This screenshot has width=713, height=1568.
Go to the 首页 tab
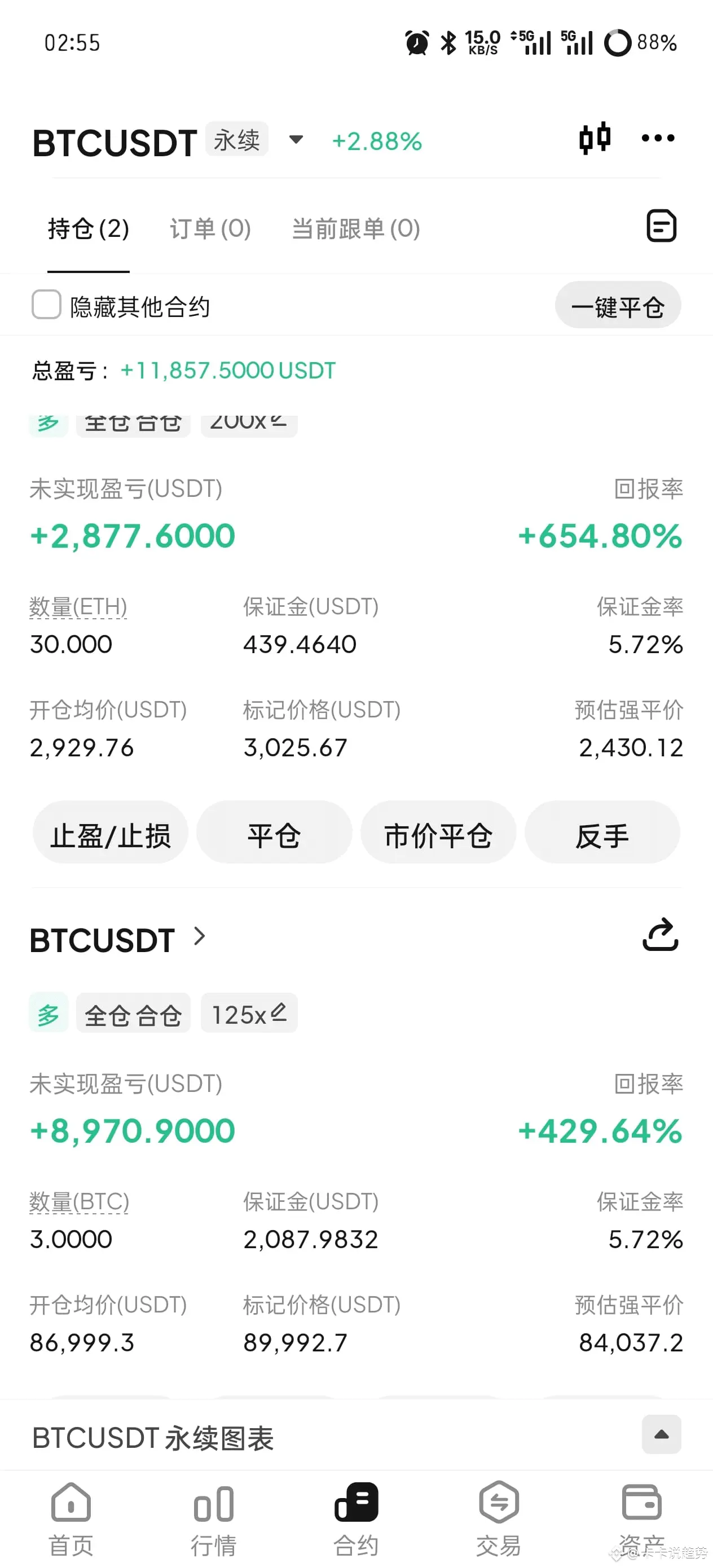pos(71,1518)
